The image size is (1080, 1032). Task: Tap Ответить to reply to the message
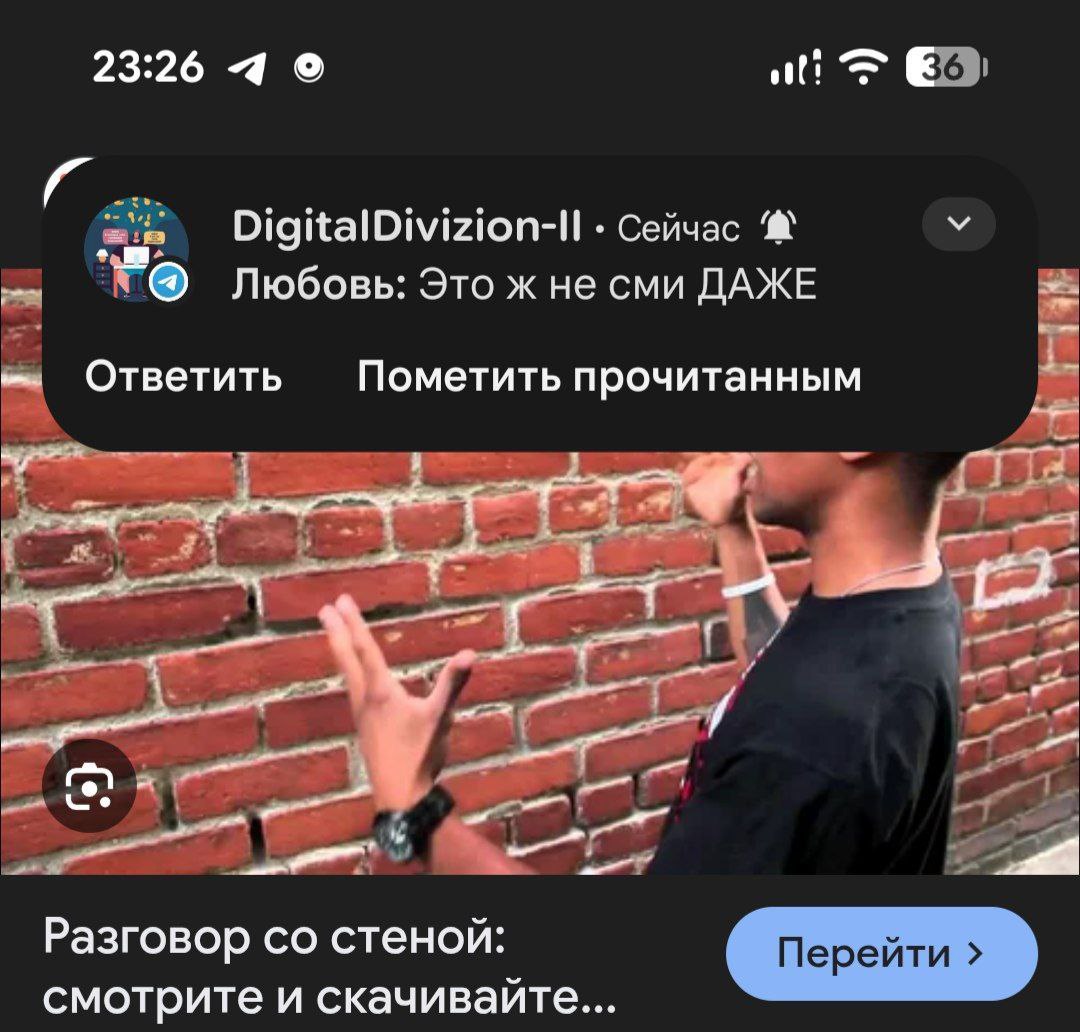[183, 377]
